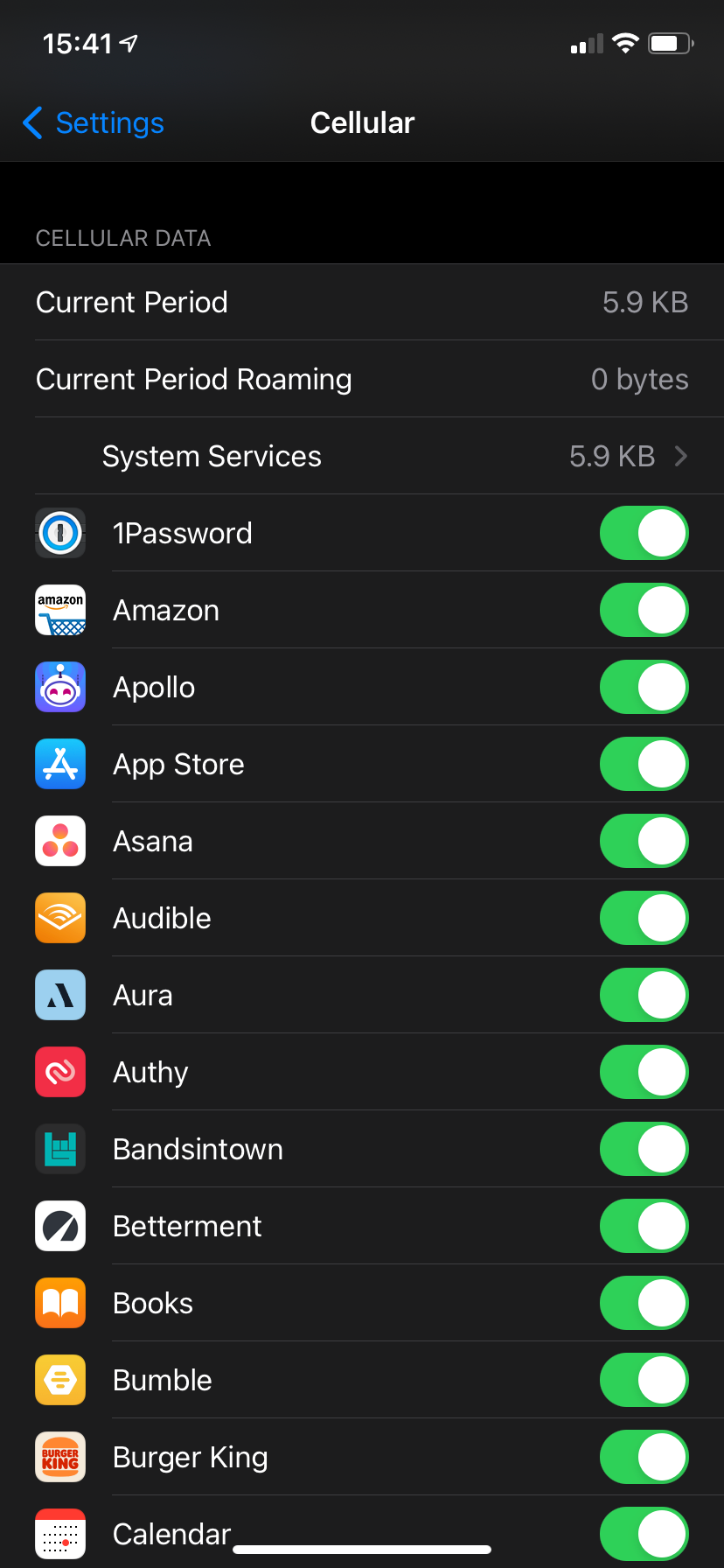The width and height of the screenshot is (724, 1568).
Task: Tap the 1Password app icon
Action: pos(59,533)
